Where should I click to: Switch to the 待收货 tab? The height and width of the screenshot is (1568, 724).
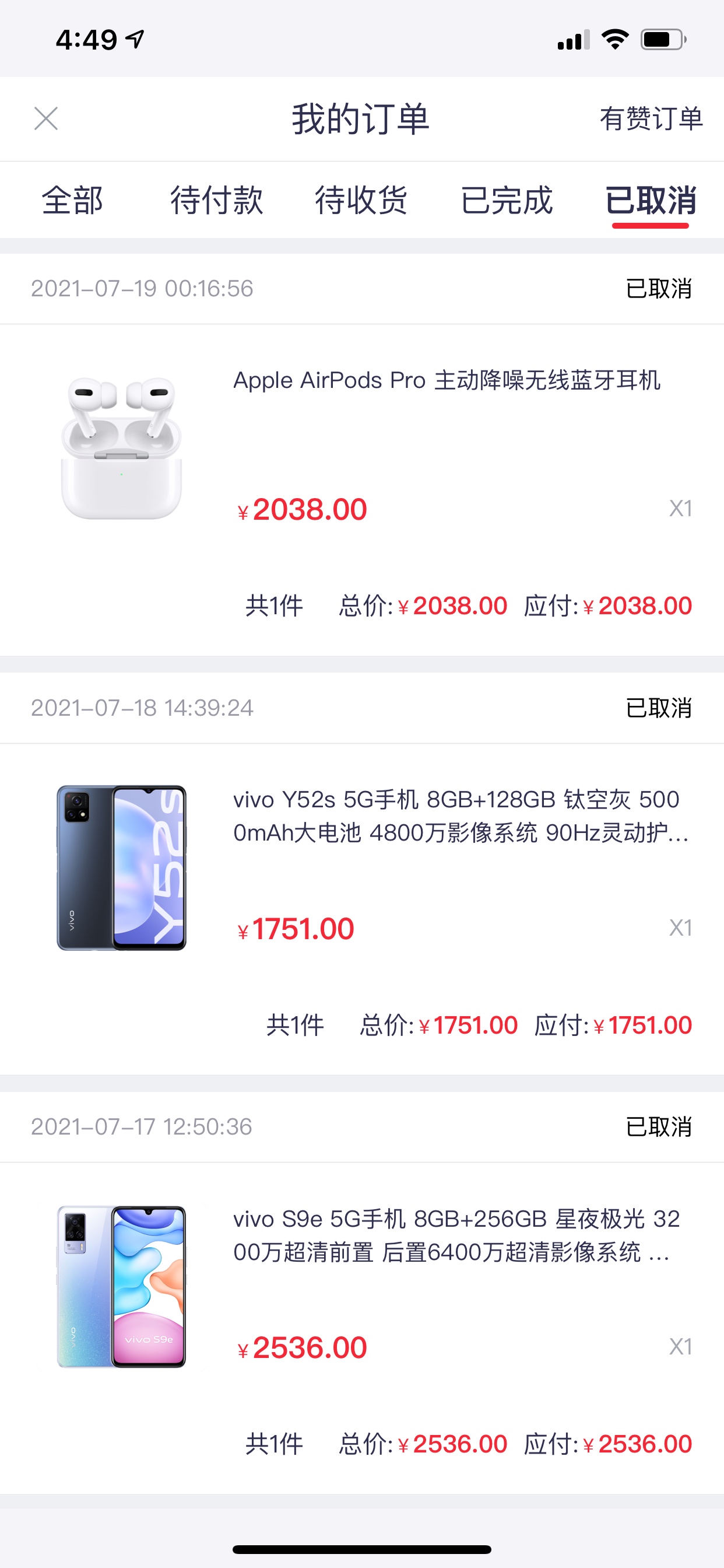point(361,200)
